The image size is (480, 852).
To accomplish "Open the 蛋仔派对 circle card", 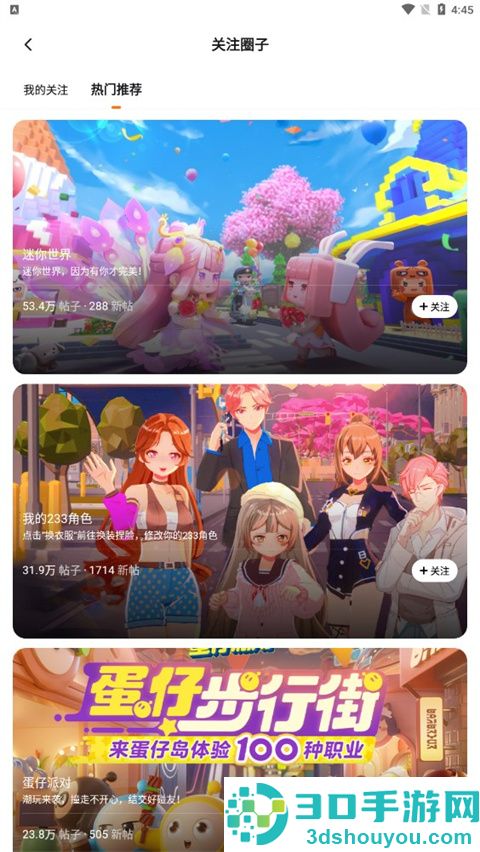I will click(x=240, y=750).
